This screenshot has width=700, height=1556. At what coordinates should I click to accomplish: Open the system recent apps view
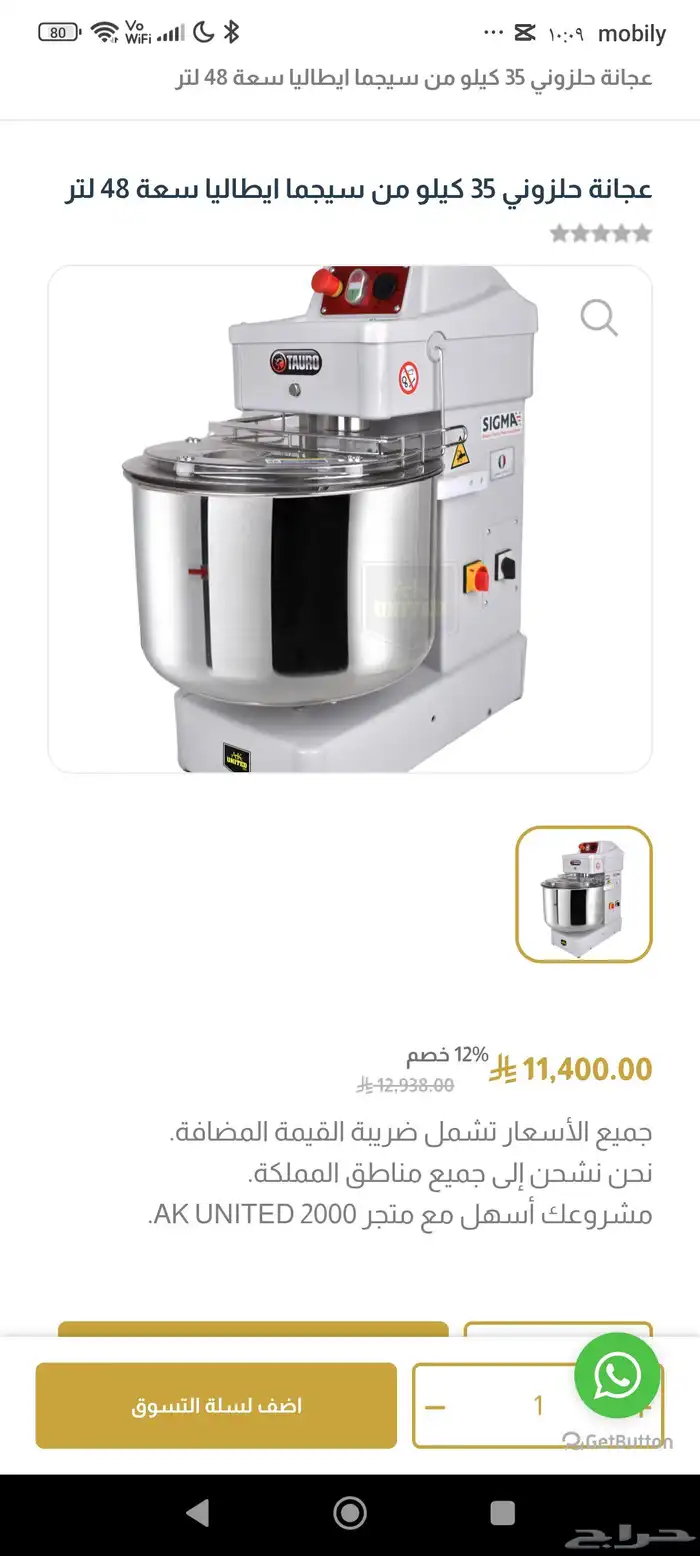[503, 1513]
